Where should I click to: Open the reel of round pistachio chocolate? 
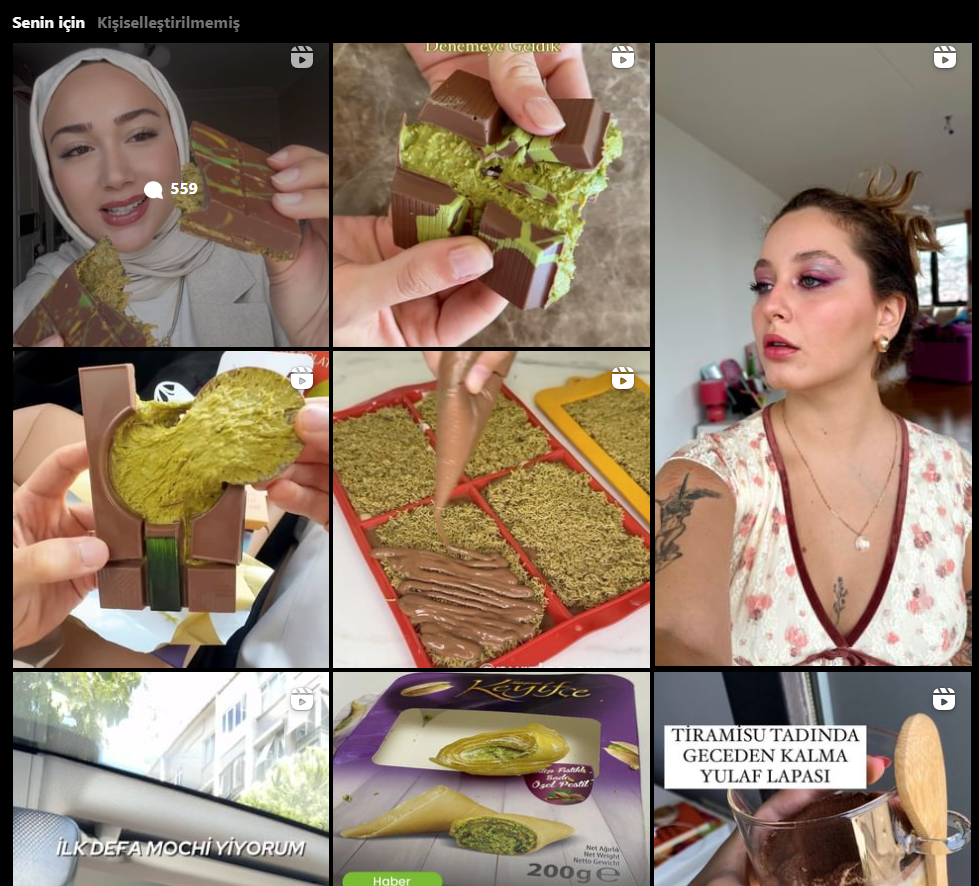[171, 508]
